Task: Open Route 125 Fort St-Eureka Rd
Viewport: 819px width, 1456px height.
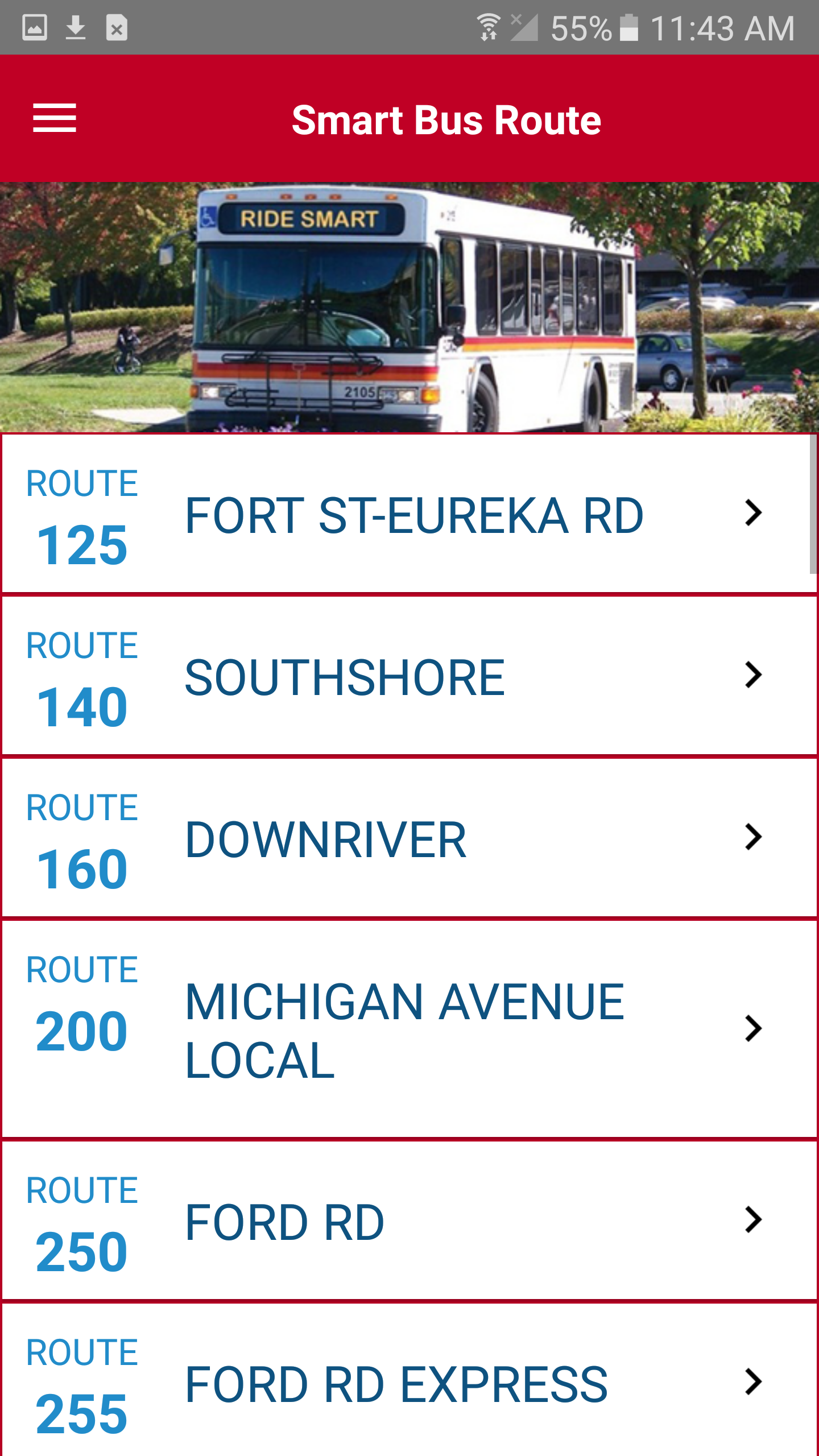Action: click(409, 514)
